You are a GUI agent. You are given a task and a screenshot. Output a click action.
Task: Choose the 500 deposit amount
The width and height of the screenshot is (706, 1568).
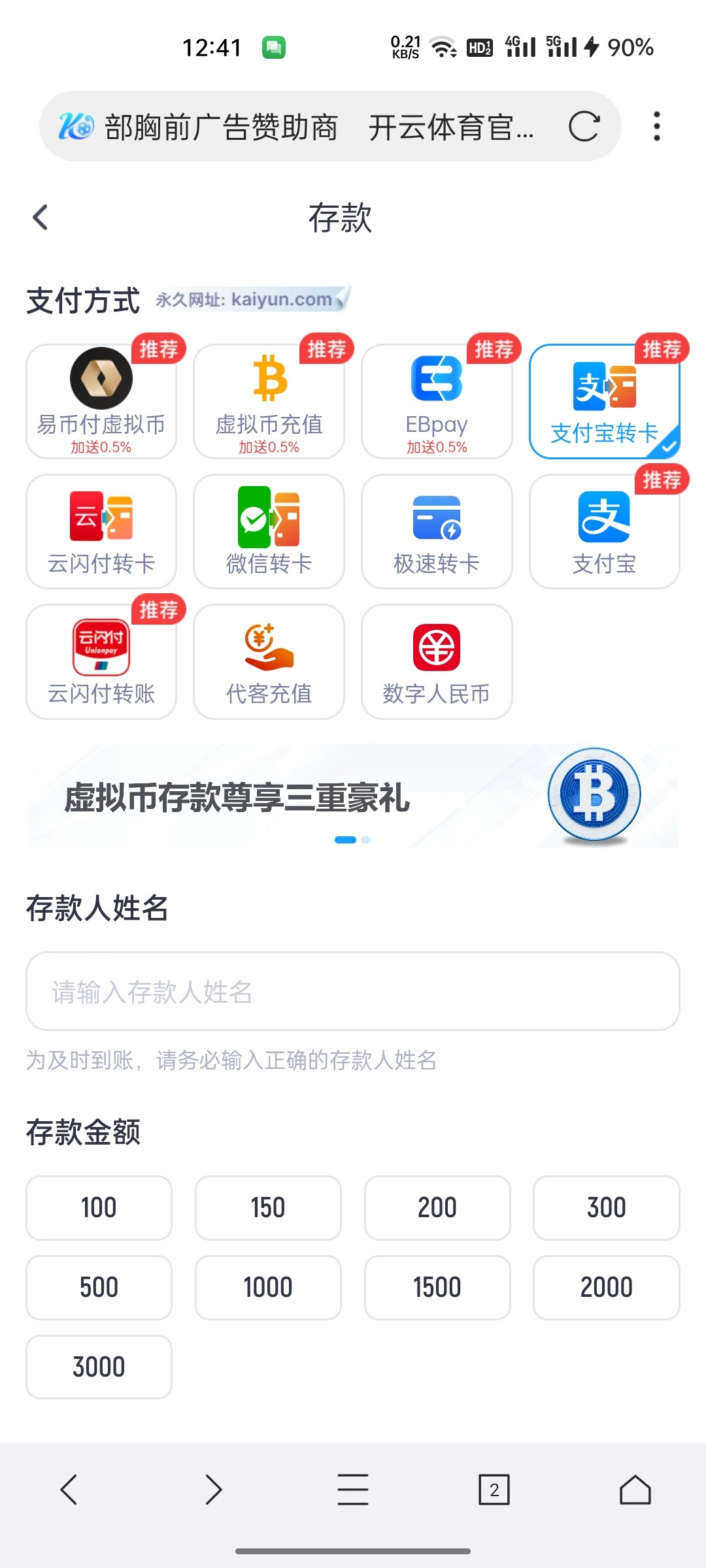[x=99, y=1287]
